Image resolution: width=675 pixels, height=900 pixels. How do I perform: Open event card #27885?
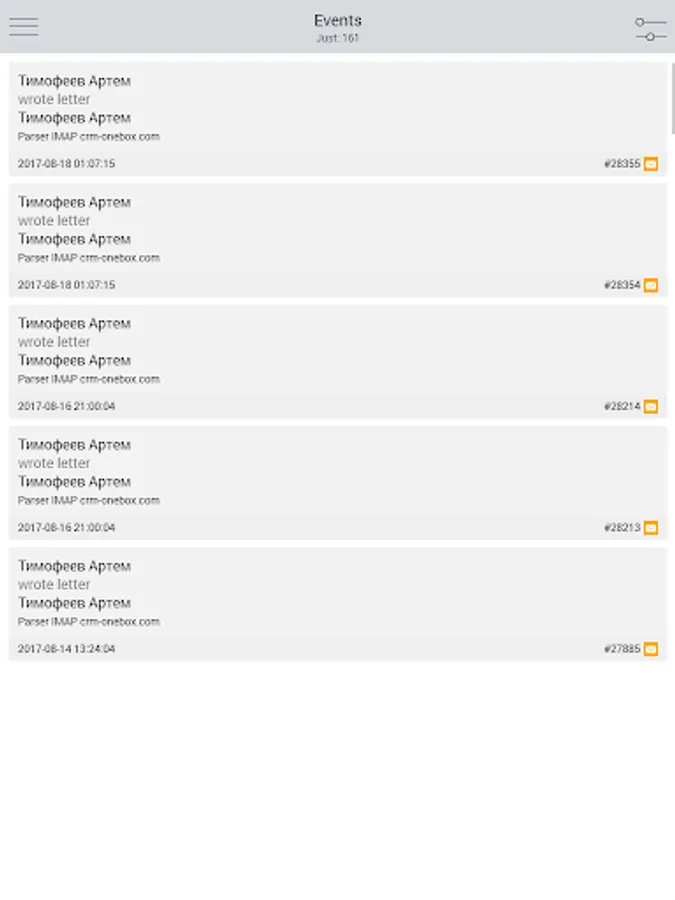338,604
